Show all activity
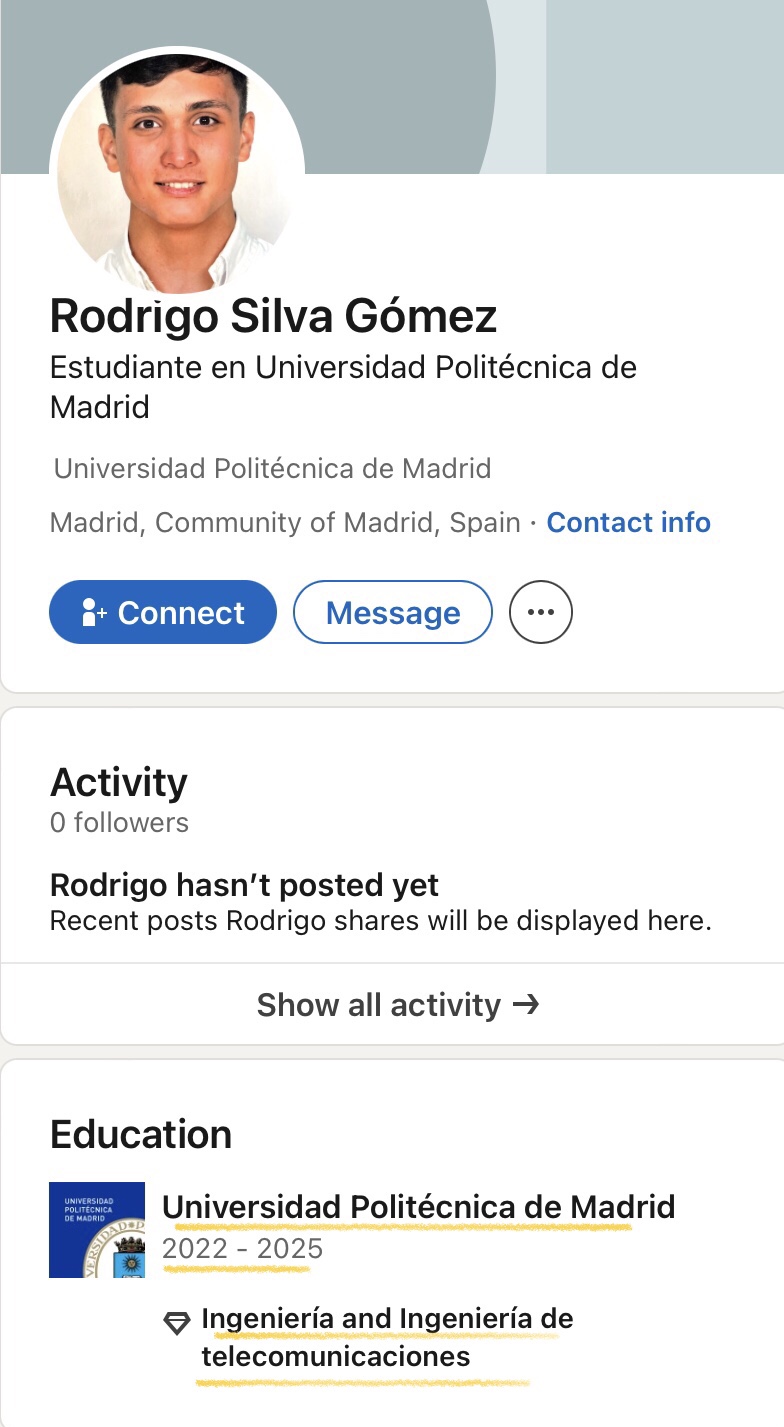The image size is (784, 1427). pyautogui.click(x=397, y=1004)
